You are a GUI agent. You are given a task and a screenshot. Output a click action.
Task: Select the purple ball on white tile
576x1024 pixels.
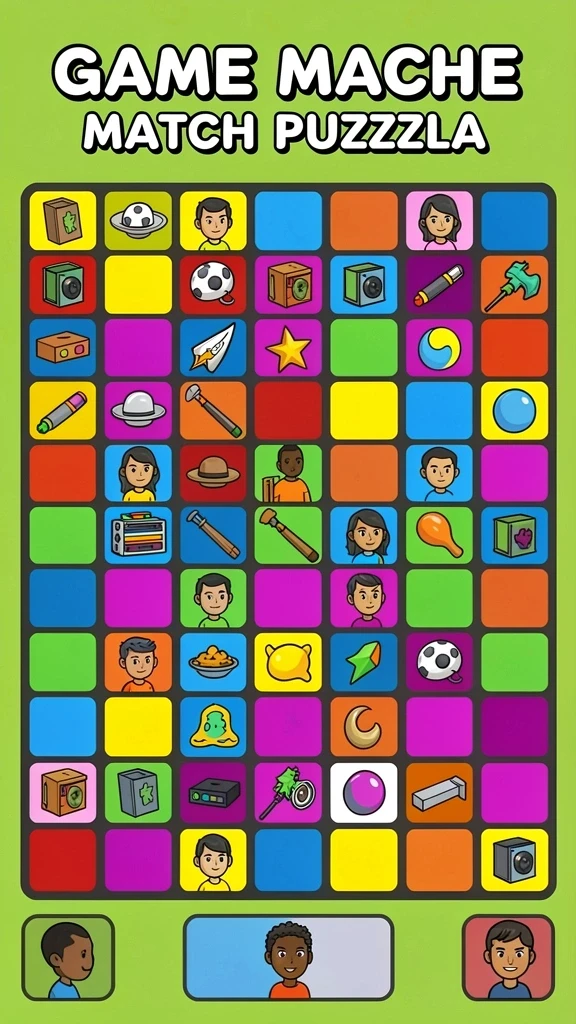click(x=364, y=792)
